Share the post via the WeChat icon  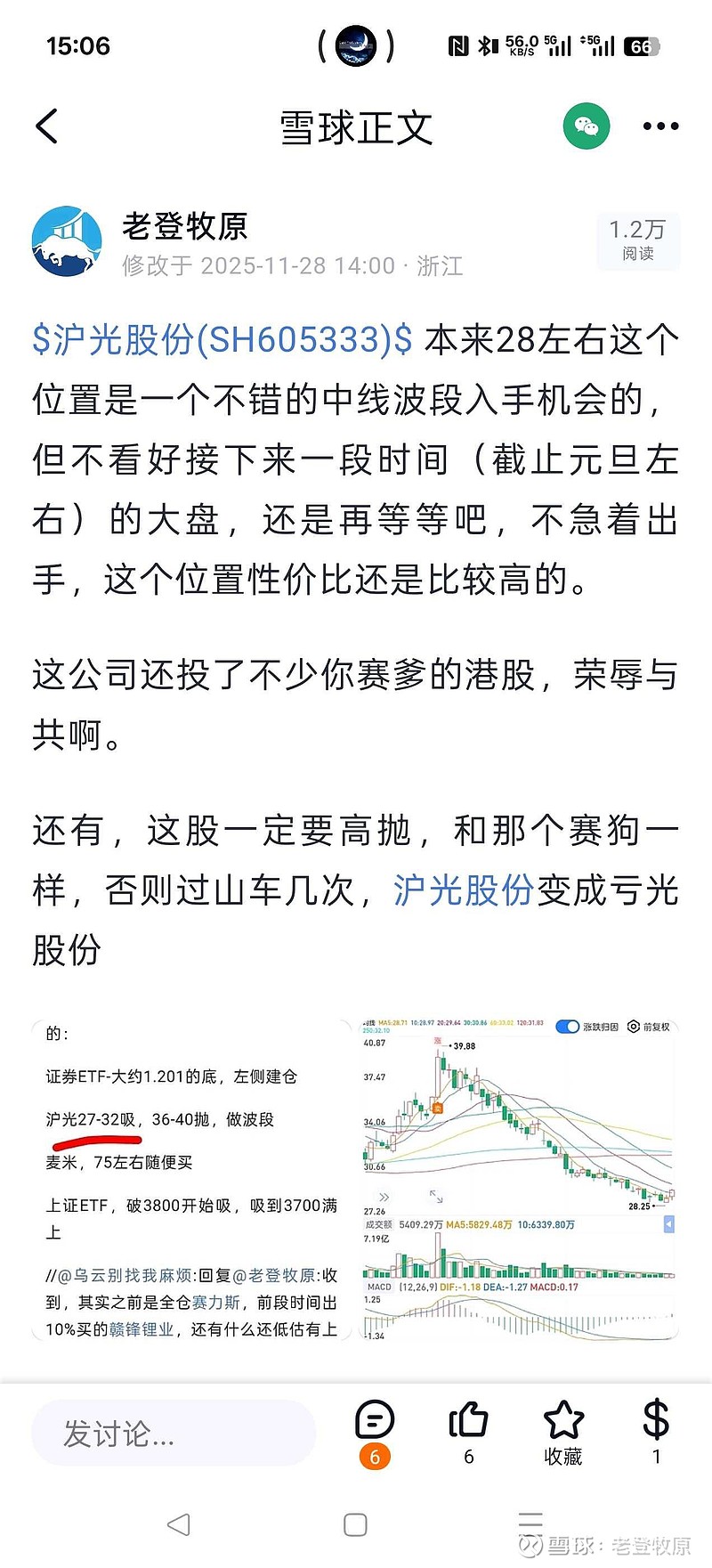coord(587,126)
